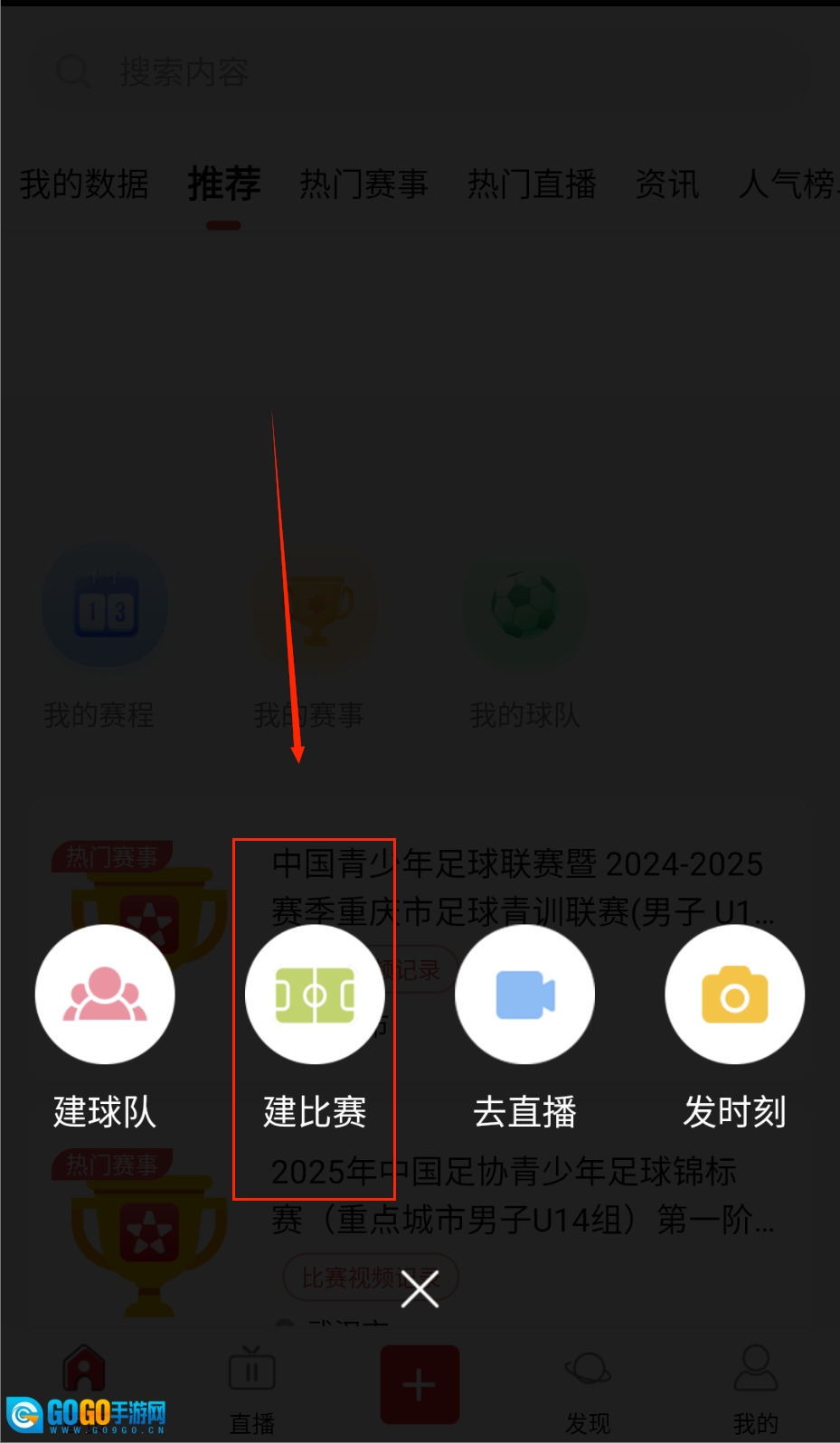
Task: Tap 建球队 to create a team
Action: 105,995
